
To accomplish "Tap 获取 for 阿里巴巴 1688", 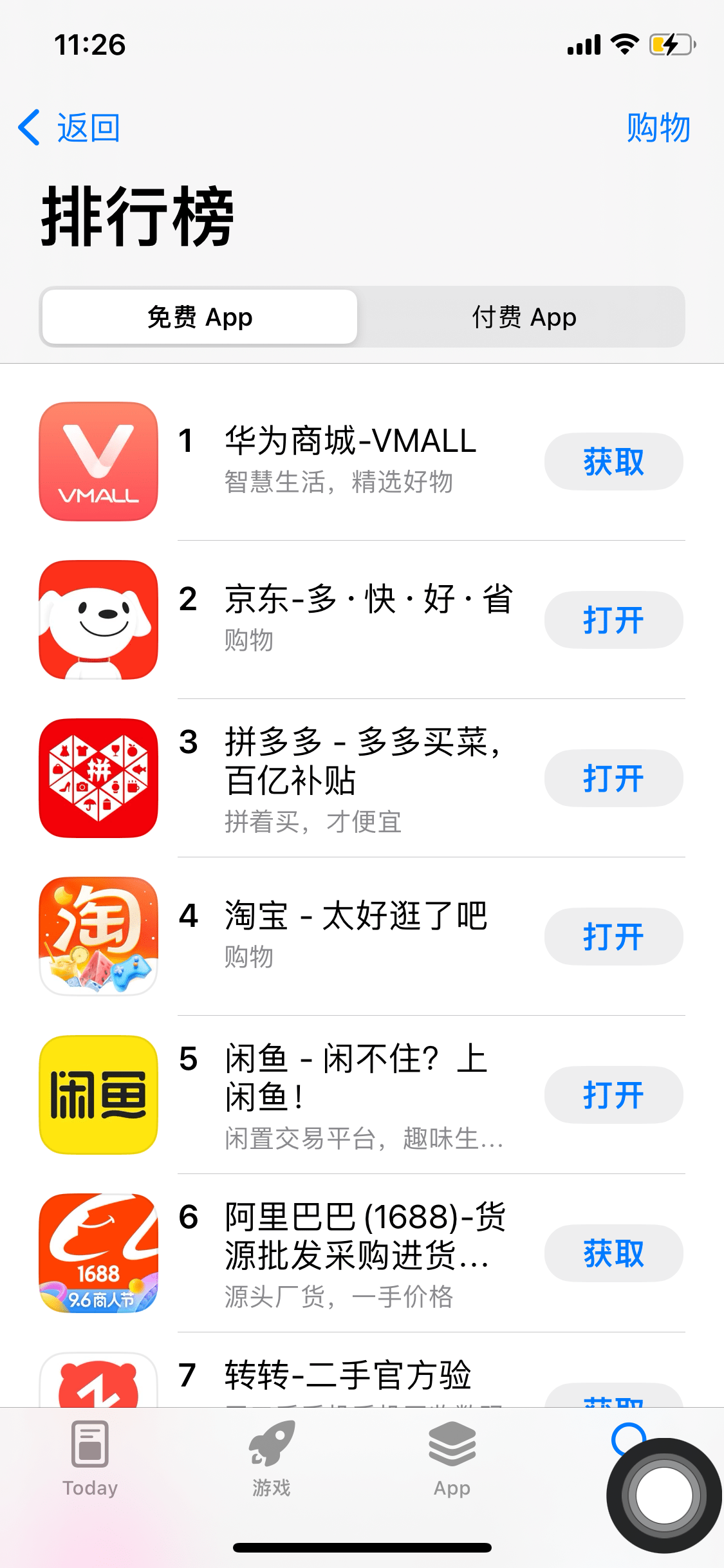I will click(x=613, y=1253).
